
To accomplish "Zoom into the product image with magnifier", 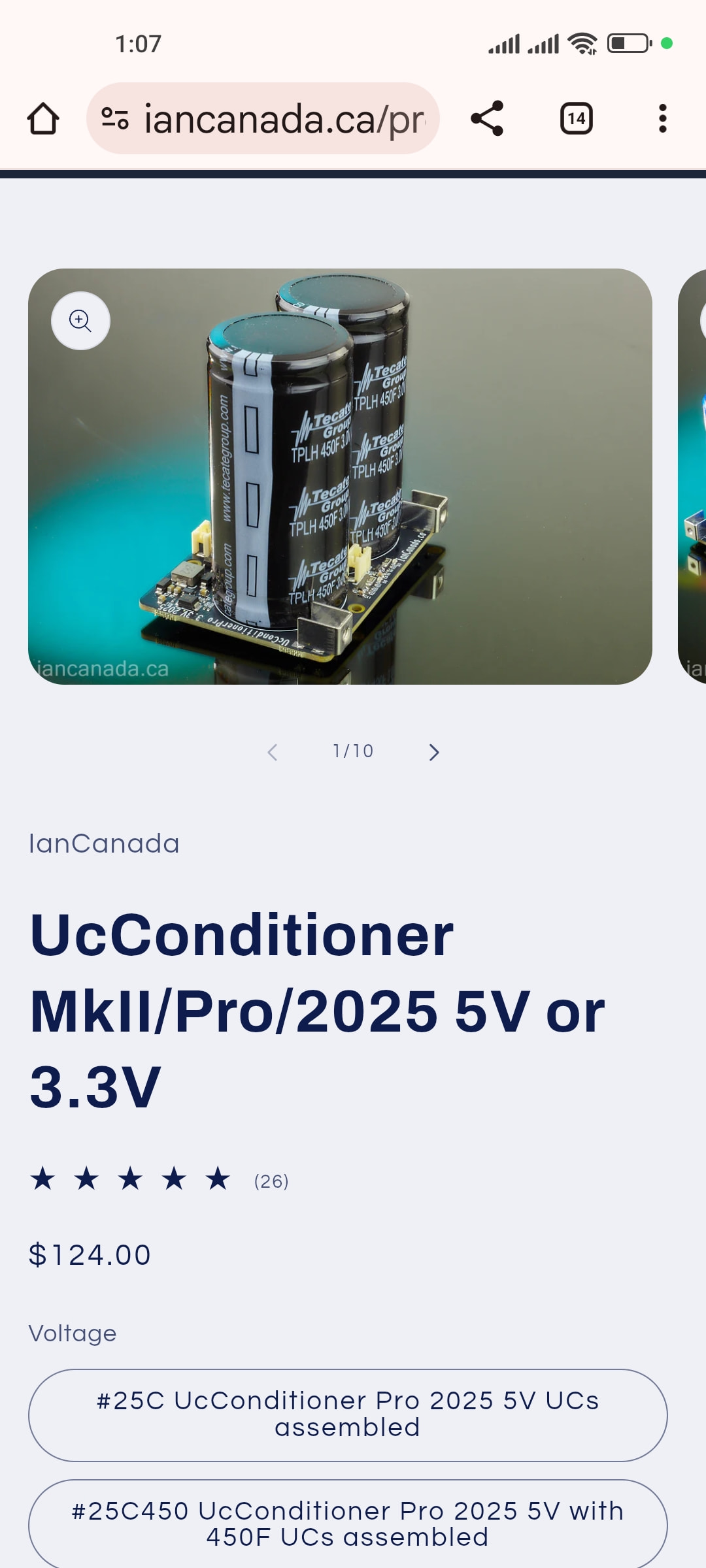I will 80,321.
